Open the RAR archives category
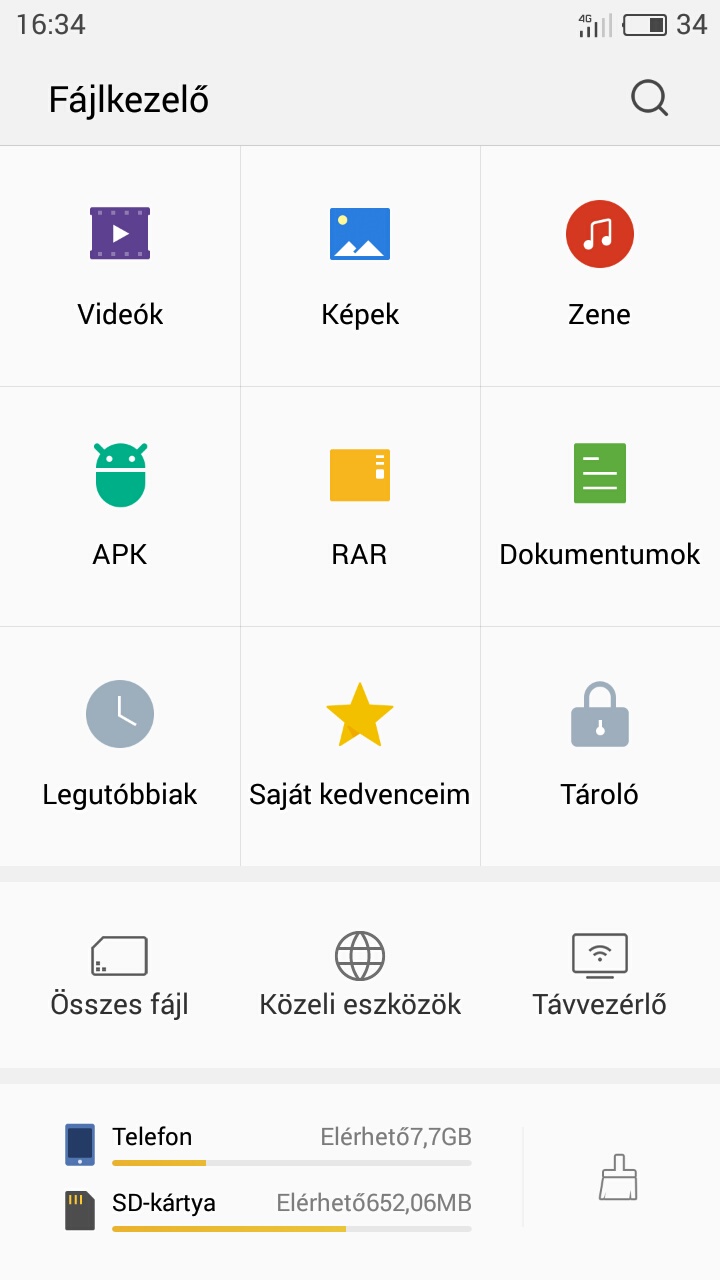Viewport: 720px width, 1280px height. click(360, 506)
